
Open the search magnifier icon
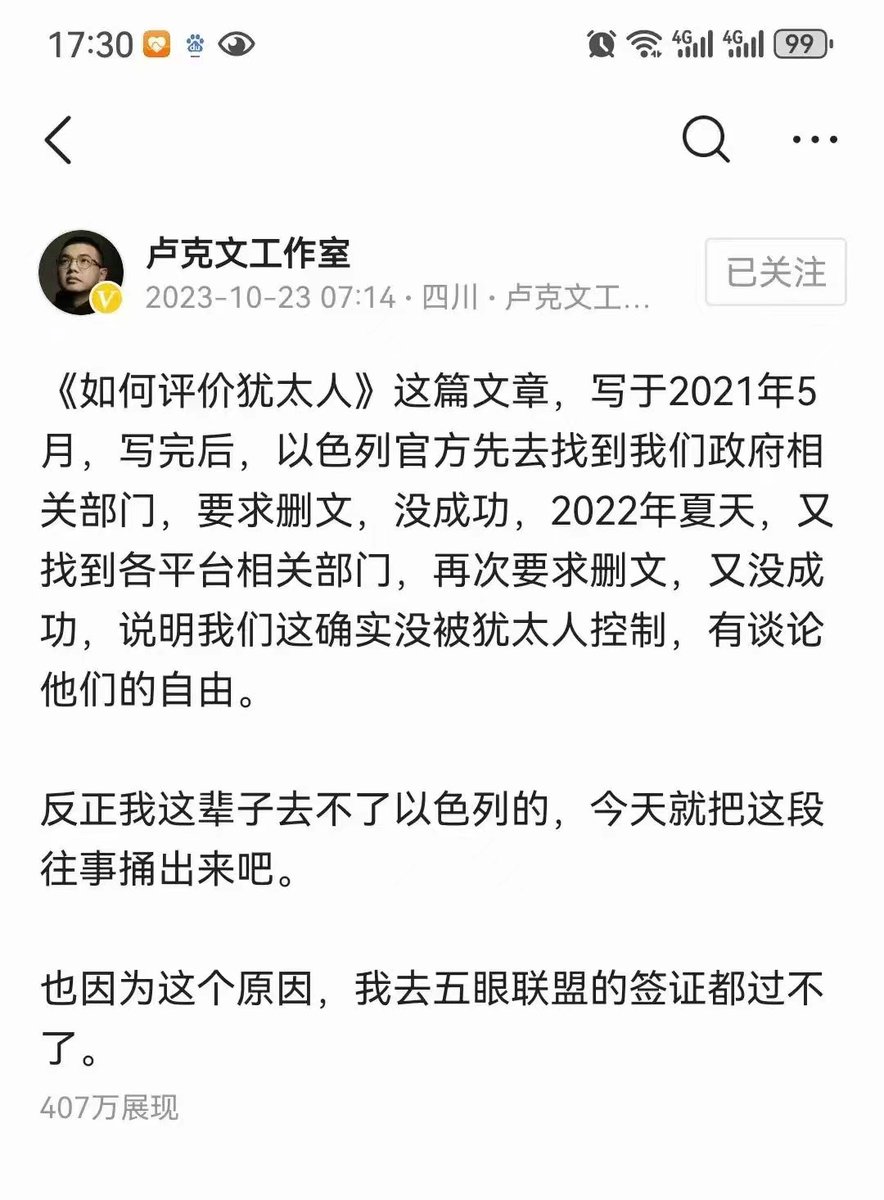[x=706, y=139]
